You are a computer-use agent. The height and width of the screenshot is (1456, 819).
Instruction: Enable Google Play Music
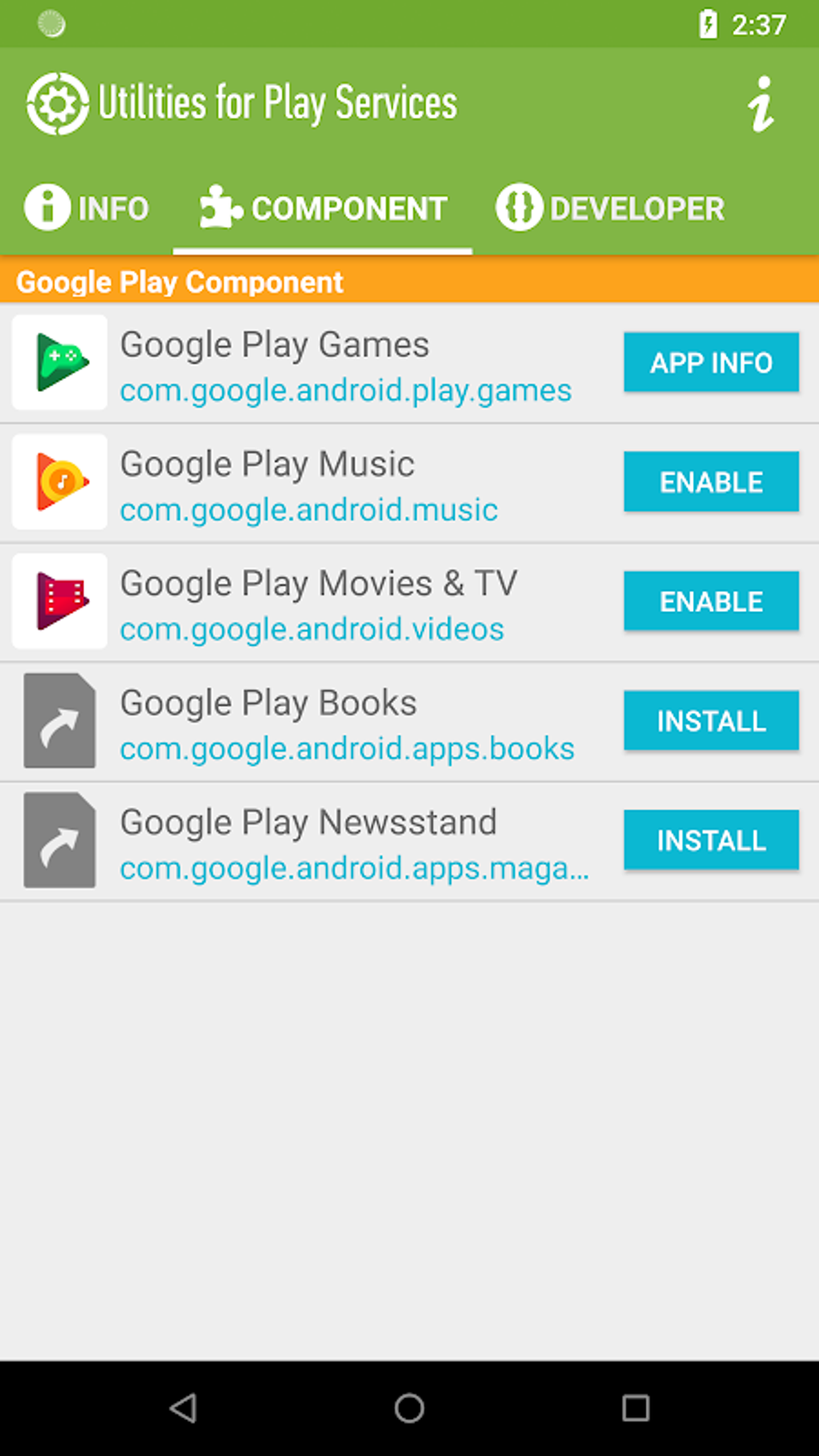[711, 482]
